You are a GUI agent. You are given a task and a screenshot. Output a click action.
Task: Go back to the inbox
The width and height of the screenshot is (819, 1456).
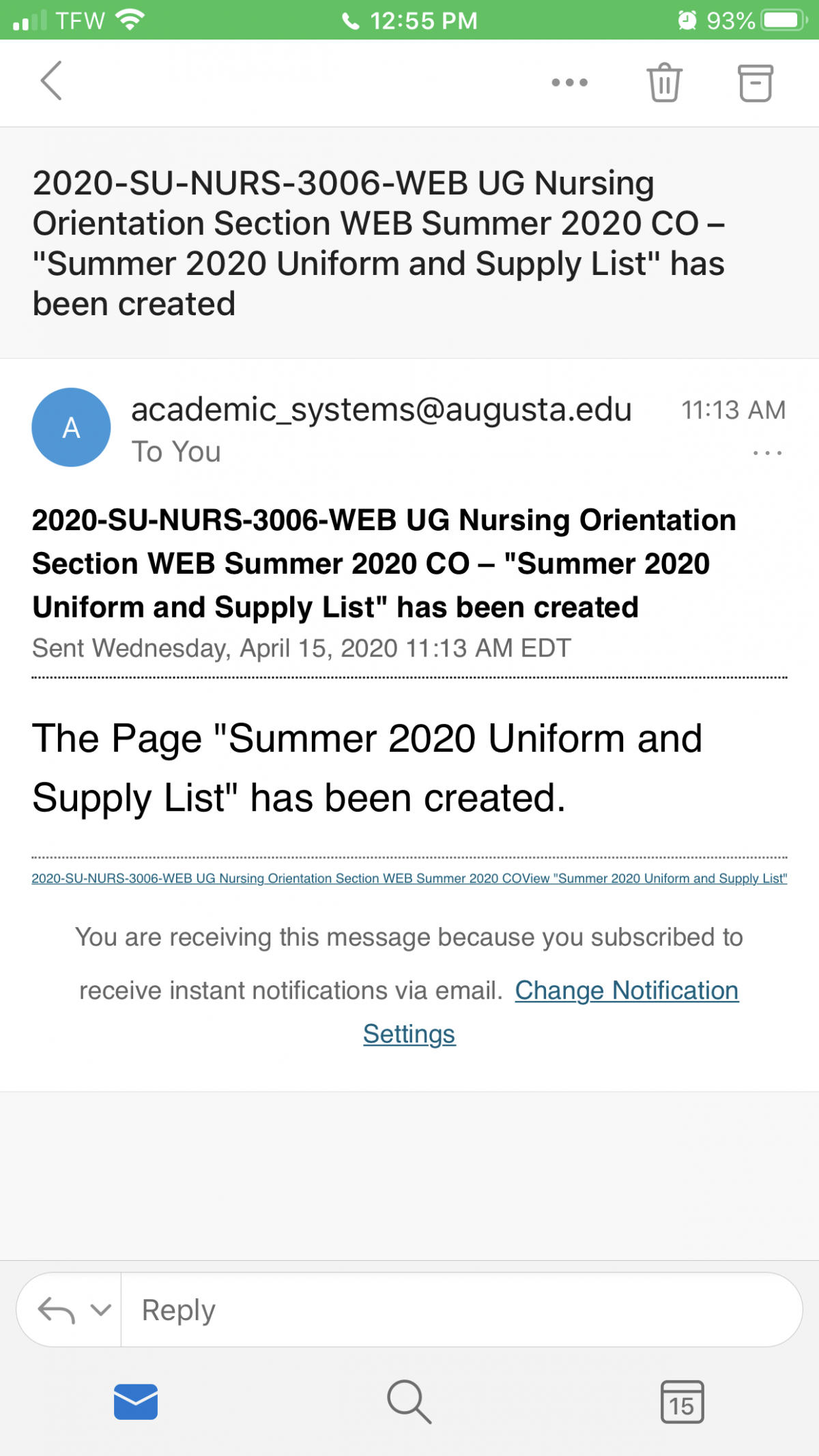point(51,81)
